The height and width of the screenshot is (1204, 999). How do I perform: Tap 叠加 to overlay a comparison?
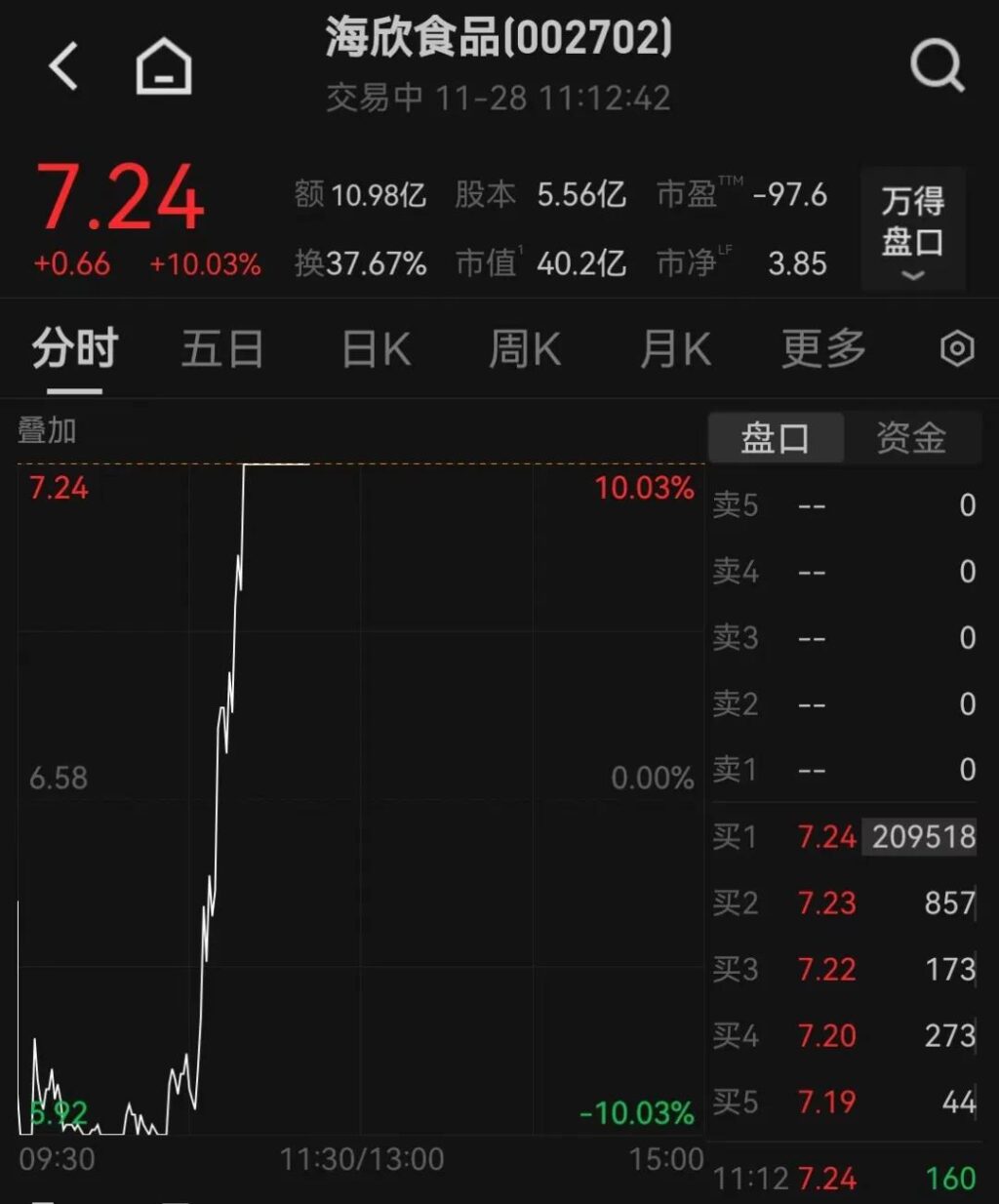47,430
